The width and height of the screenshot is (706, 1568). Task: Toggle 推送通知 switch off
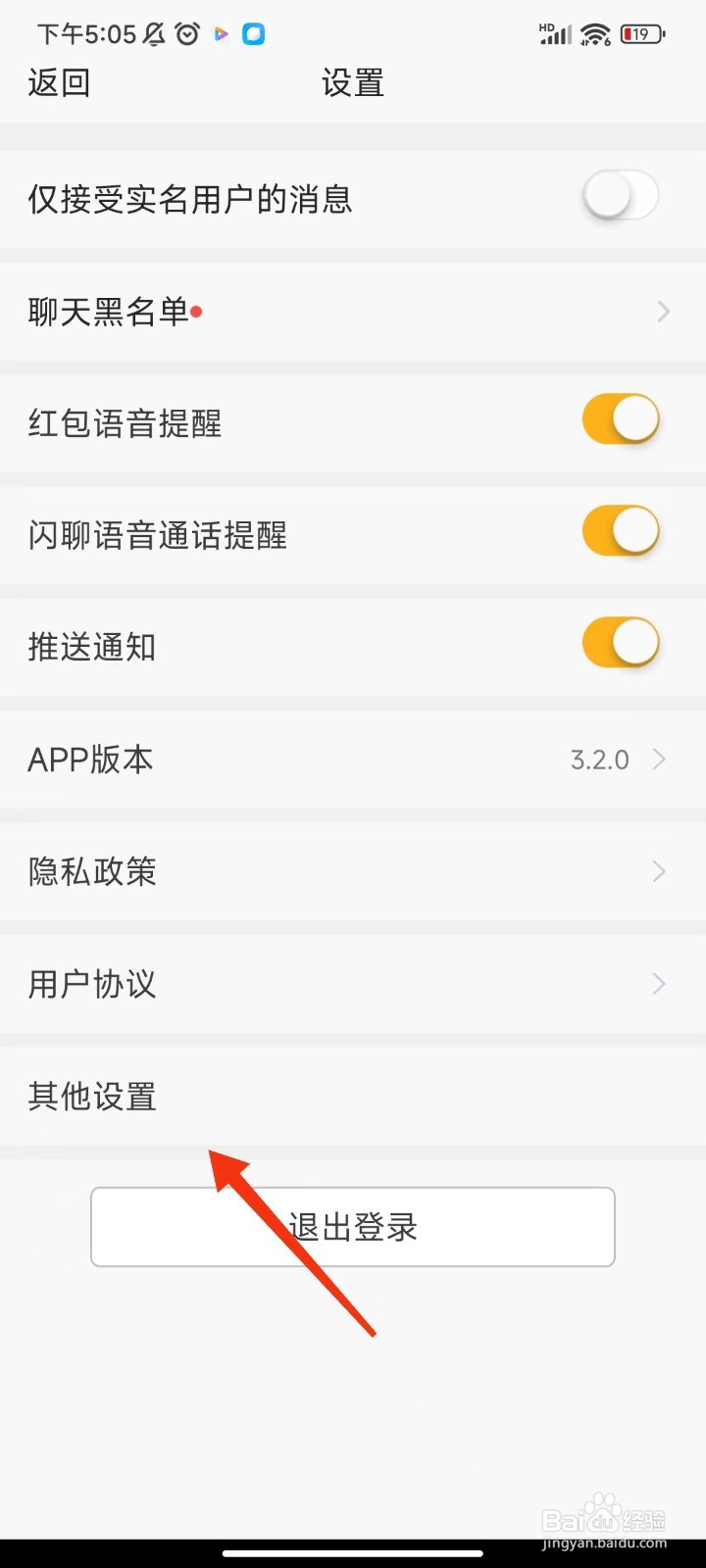(621, 644)
